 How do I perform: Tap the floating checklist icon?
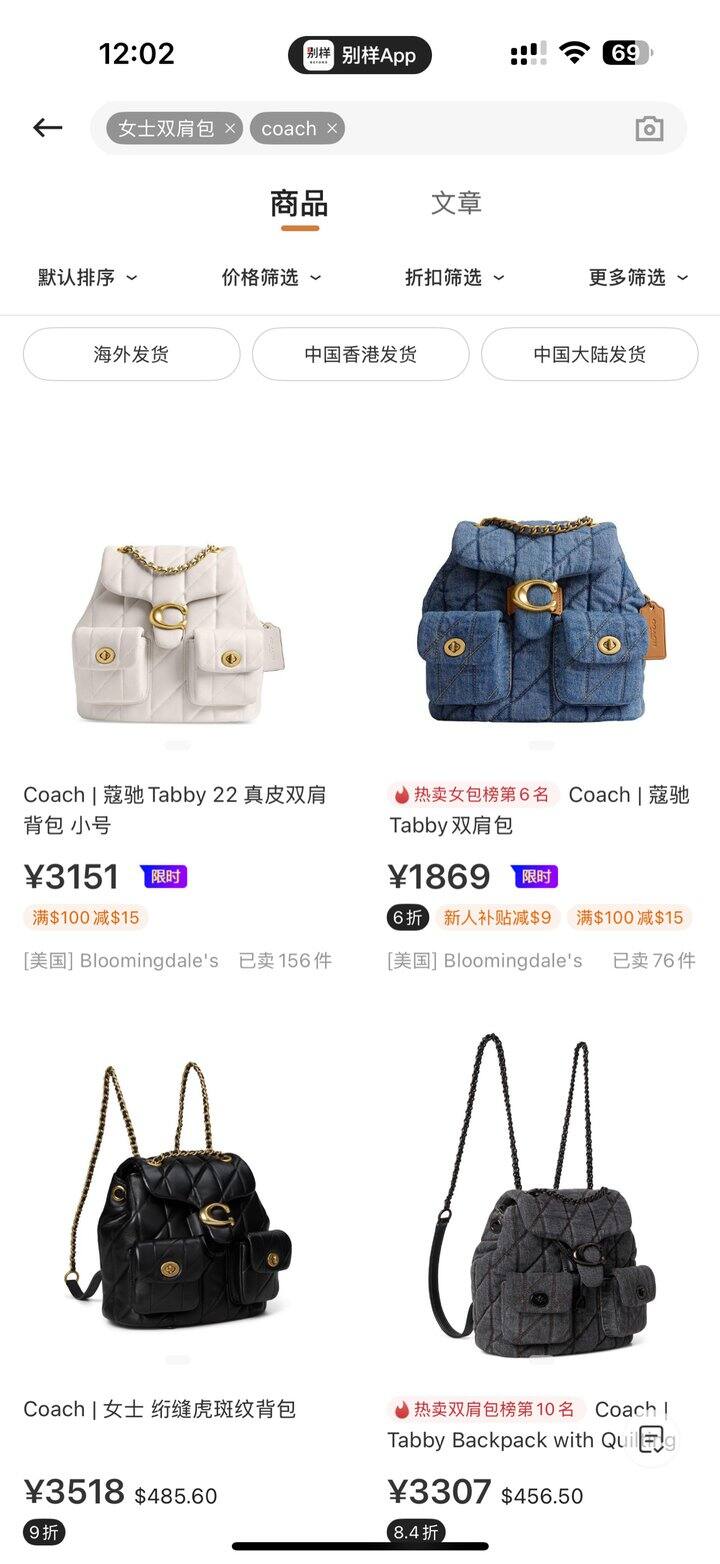coord(651,1439)
